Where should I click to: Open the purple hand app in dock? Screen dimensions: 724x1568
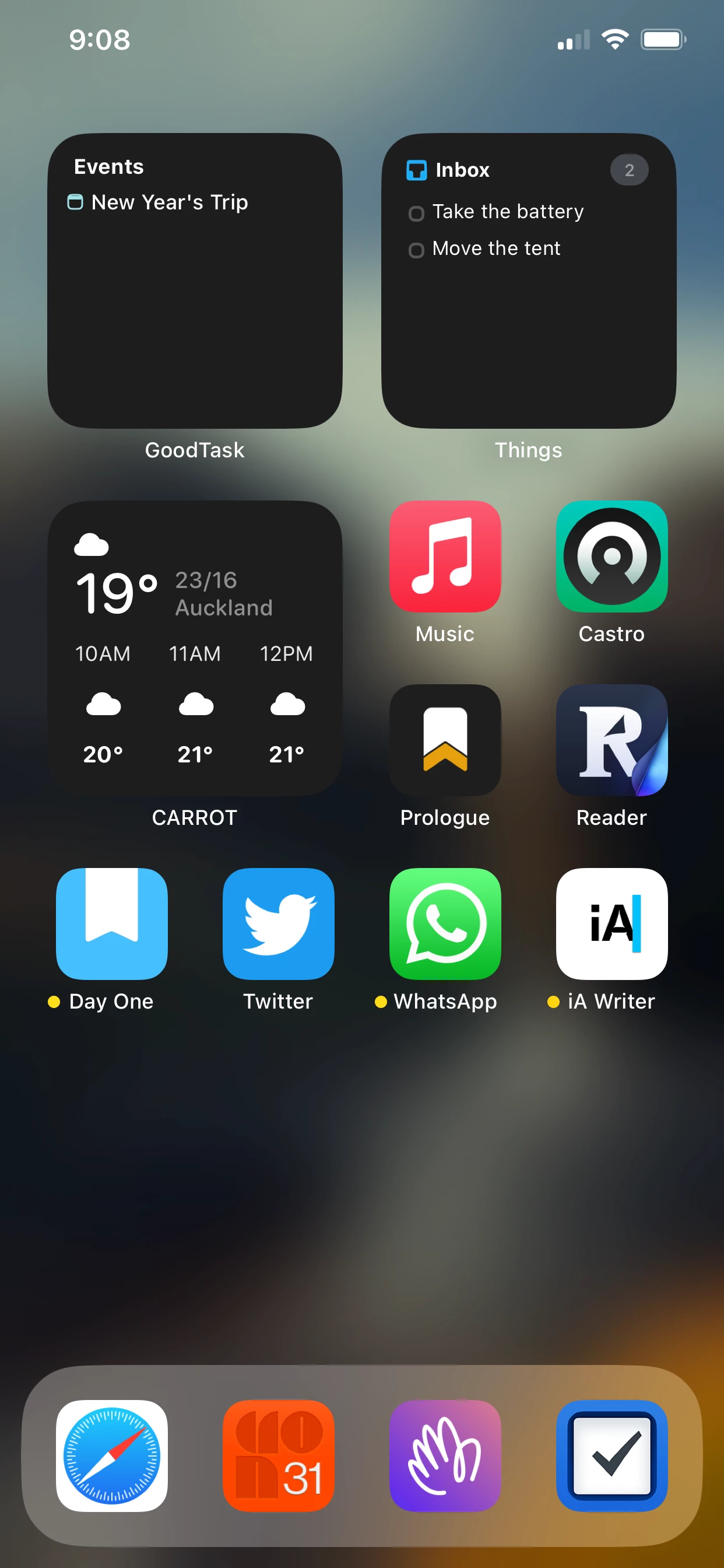[445, 1455]
